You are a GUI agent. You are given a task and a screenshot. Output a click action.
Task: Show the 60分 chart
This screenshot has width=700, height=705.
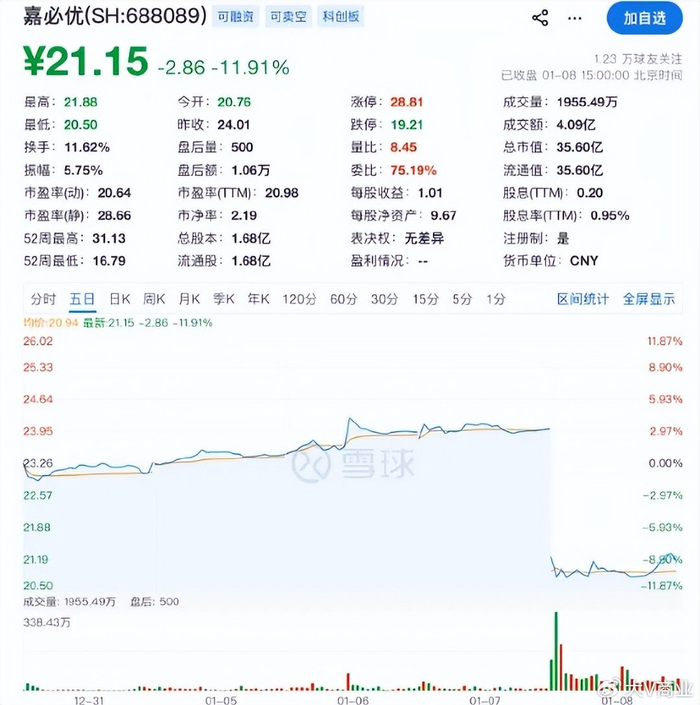pyautogui.click(x=343, y=299)
